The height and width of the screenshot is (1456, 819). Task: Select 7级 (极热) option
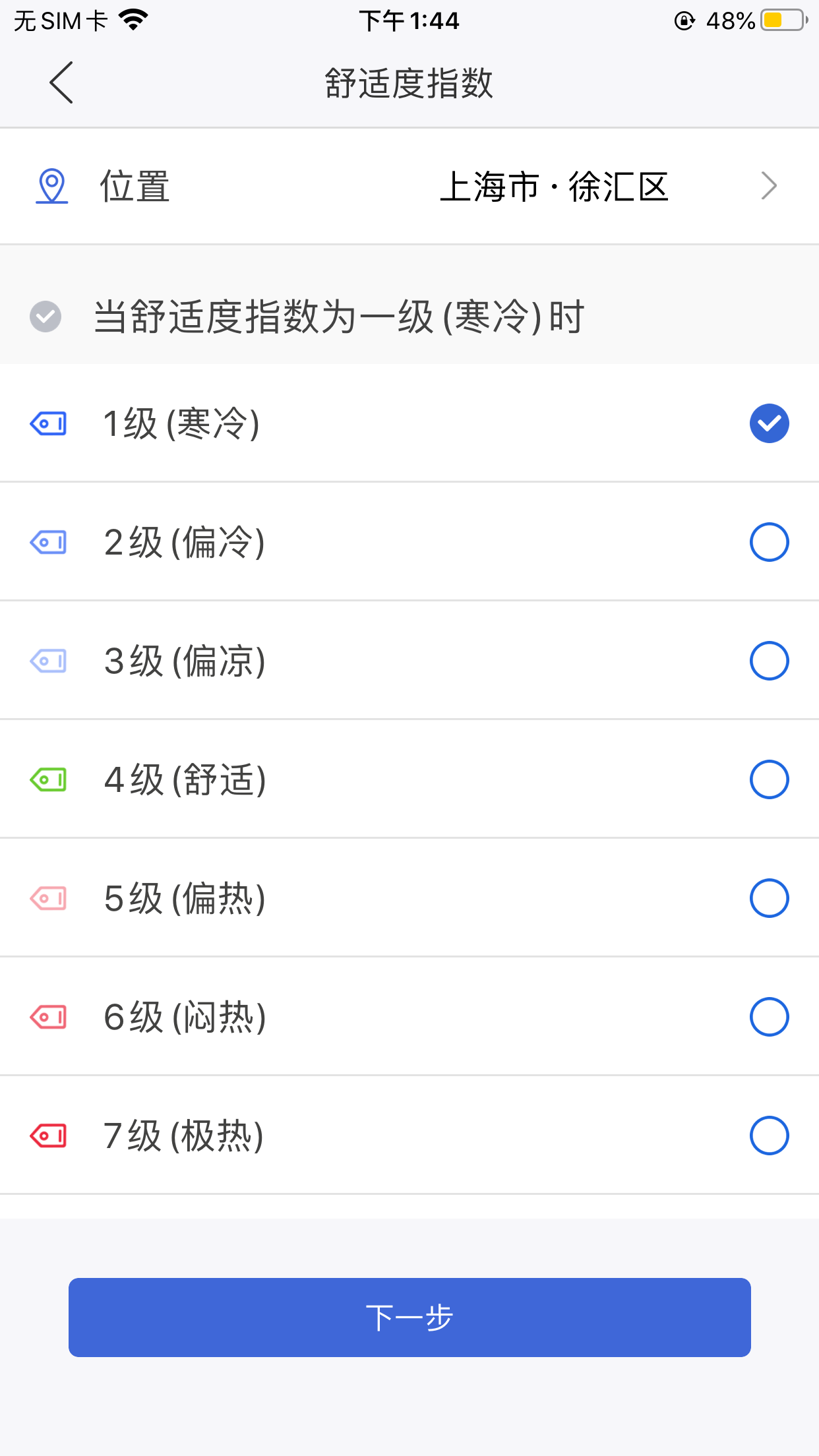click(409, 1136)
